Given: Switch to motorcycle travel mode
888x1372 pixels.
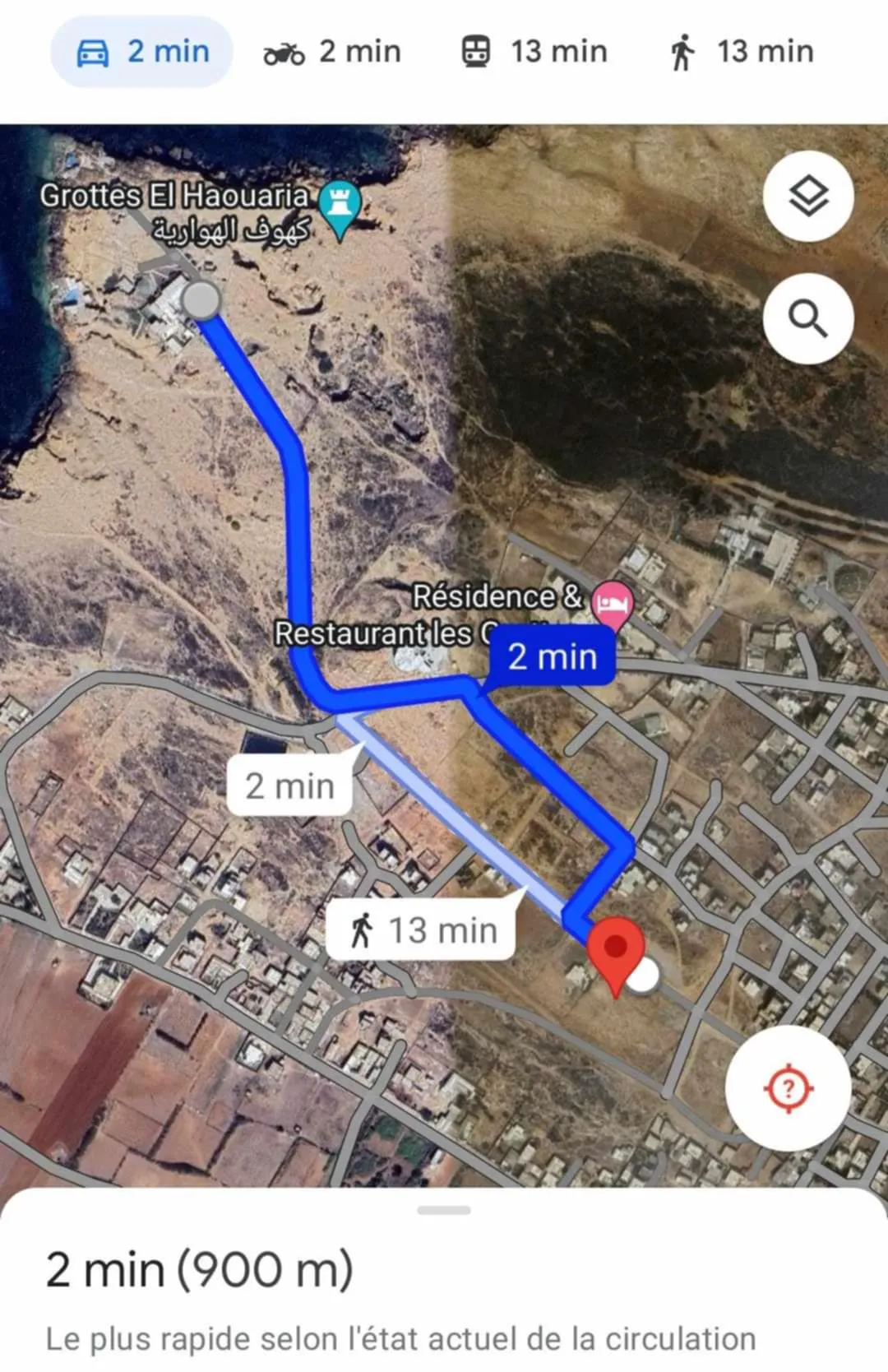Looking at the screenshot, I should [332, 52].
